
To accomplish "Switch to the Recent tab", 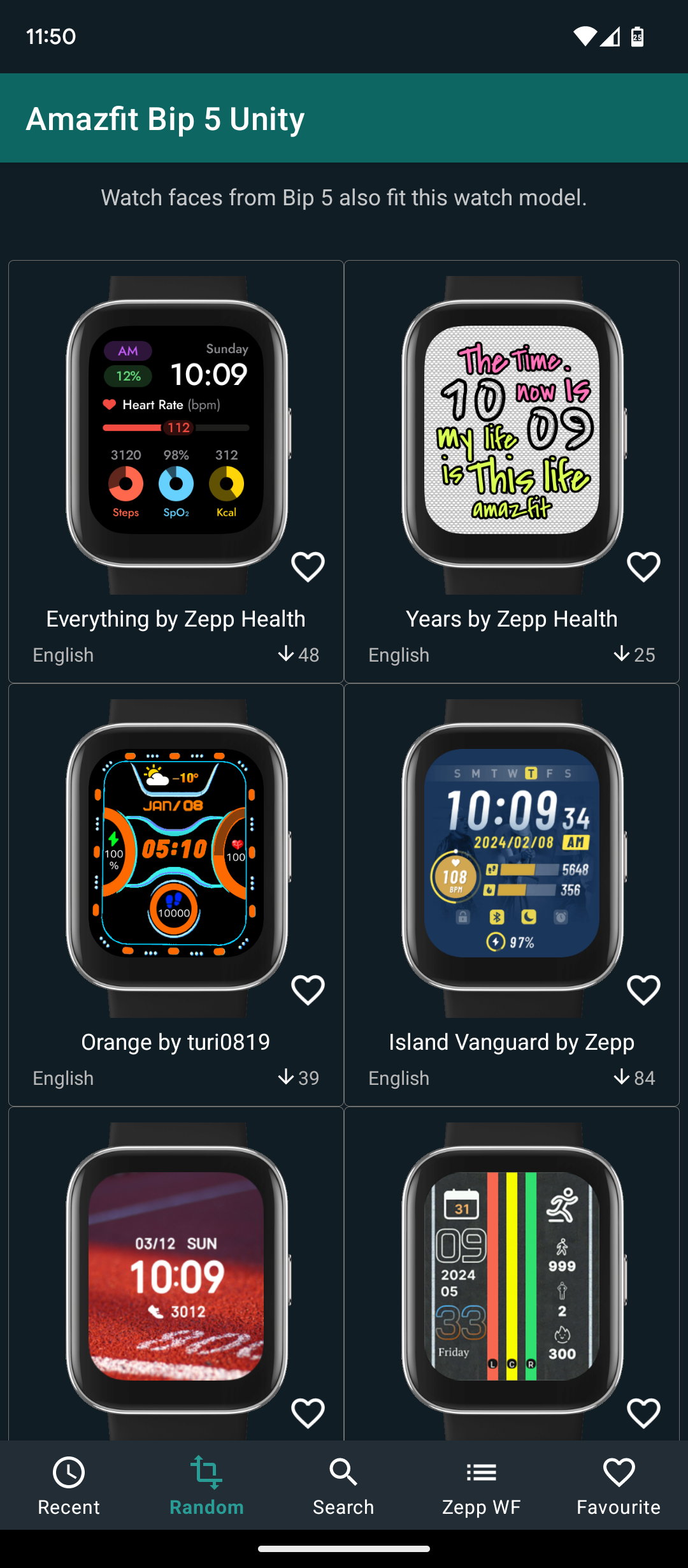I will pos(69,1485).
